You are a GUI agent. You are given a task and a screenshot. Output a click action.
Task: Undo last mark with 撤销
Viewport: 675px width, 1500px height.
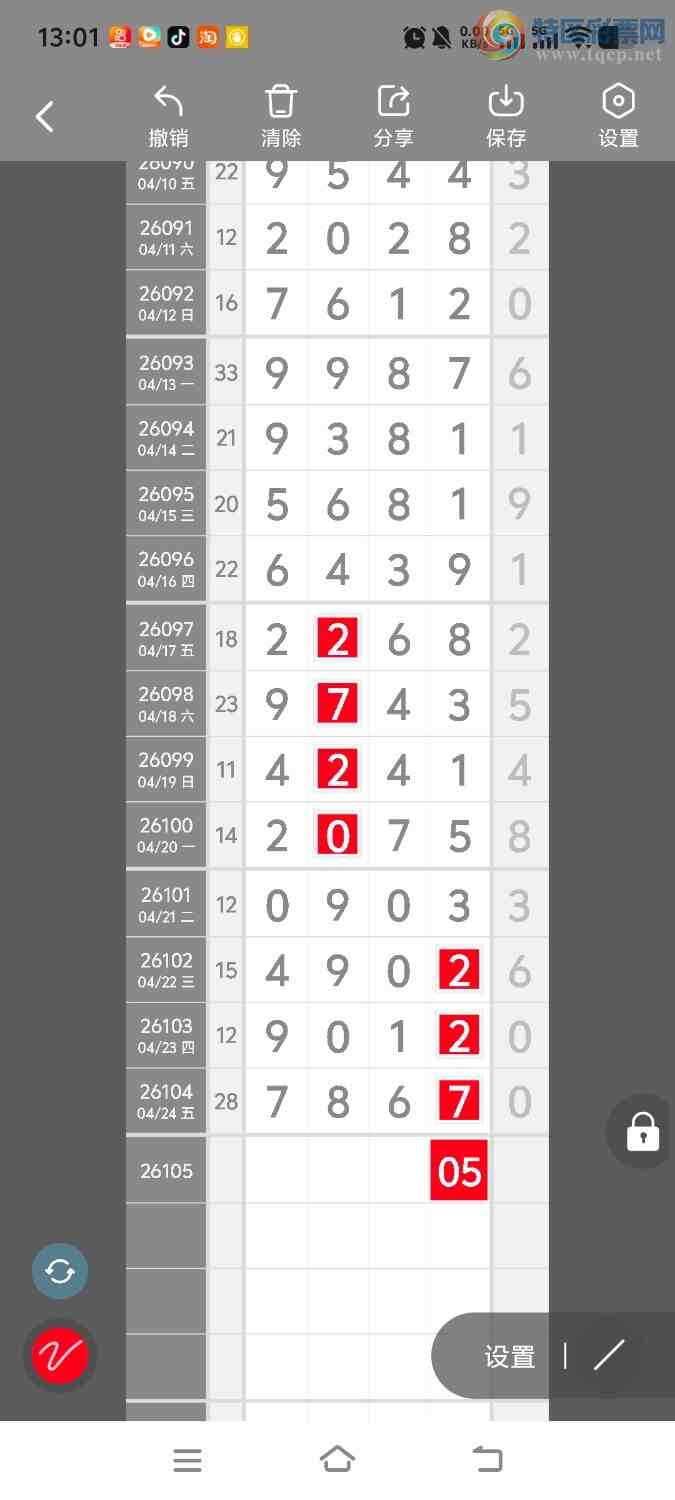click(168, 117)
